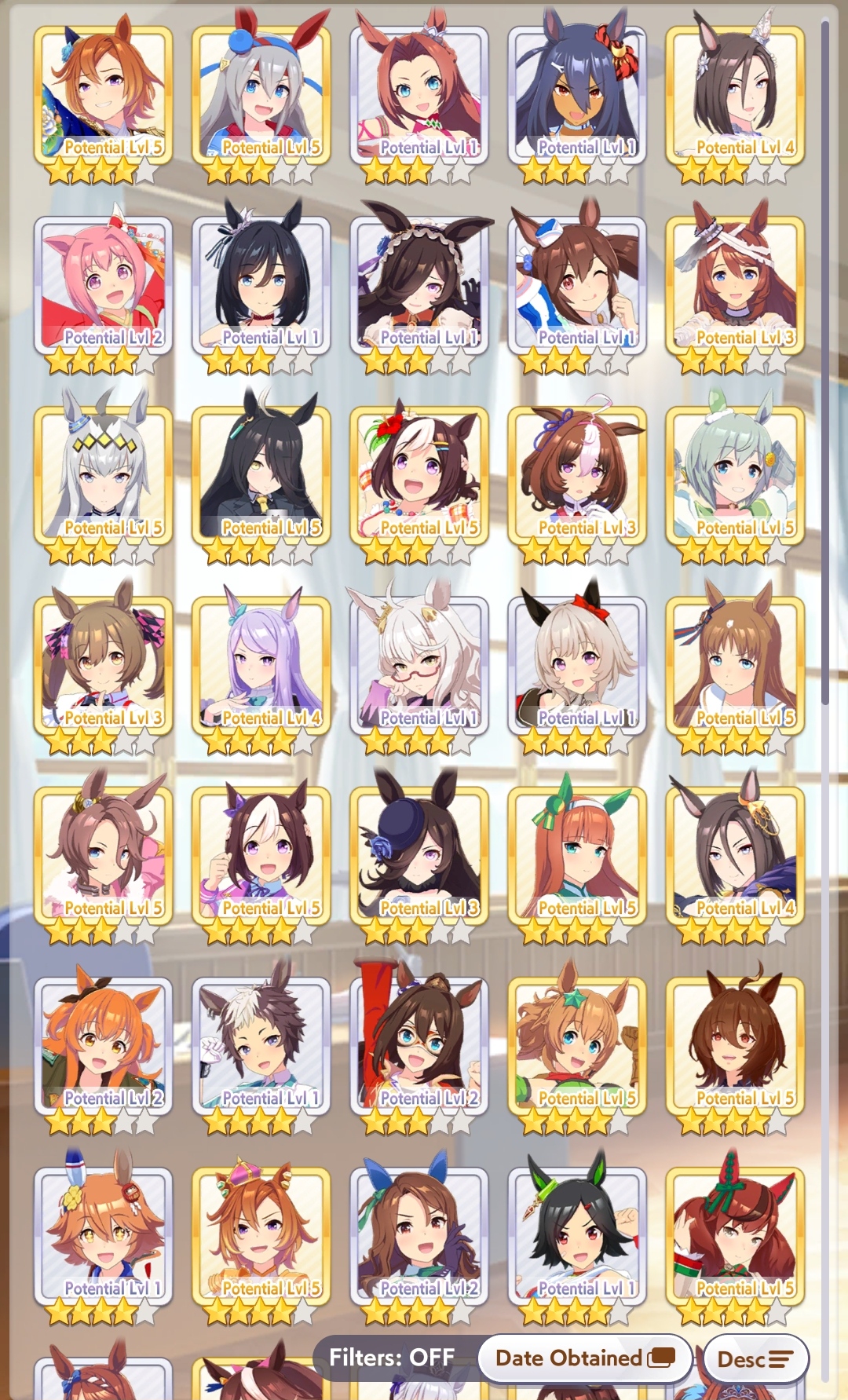
Task: Select the character with red bow and beige hair
Action: (577, 667)
